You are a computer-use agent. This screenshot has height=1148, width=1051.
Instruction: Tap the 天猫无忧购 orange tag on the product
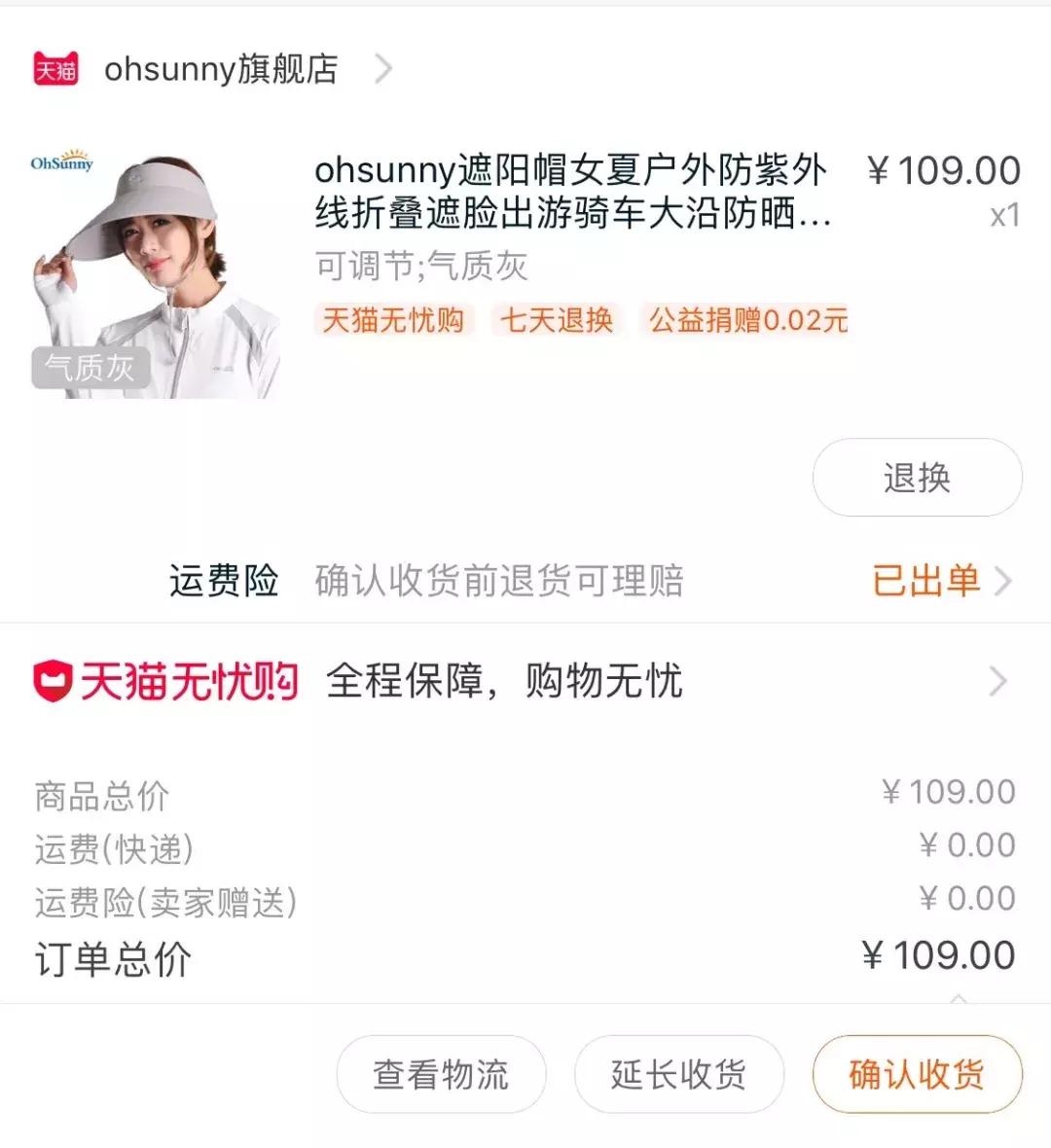pos(394,319)
